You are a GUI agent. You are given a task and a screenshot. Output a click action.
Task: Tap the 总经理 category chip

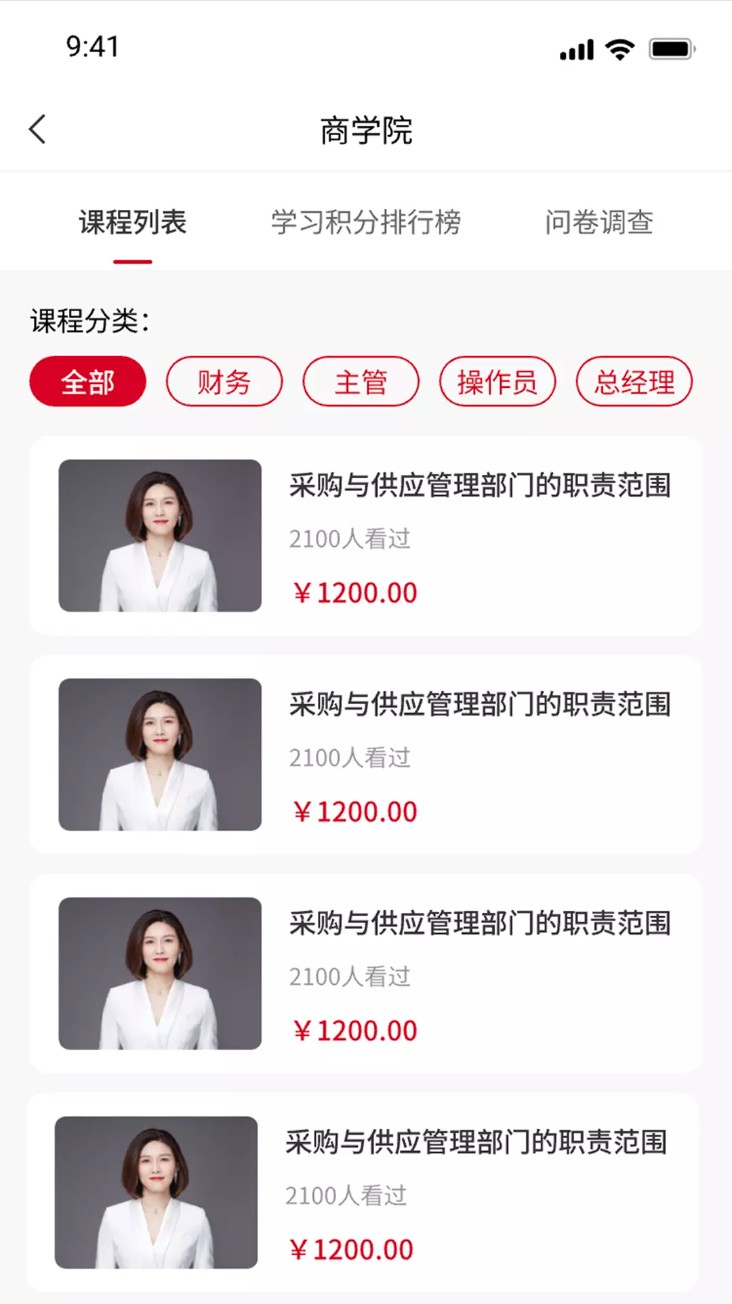point(634,382)
